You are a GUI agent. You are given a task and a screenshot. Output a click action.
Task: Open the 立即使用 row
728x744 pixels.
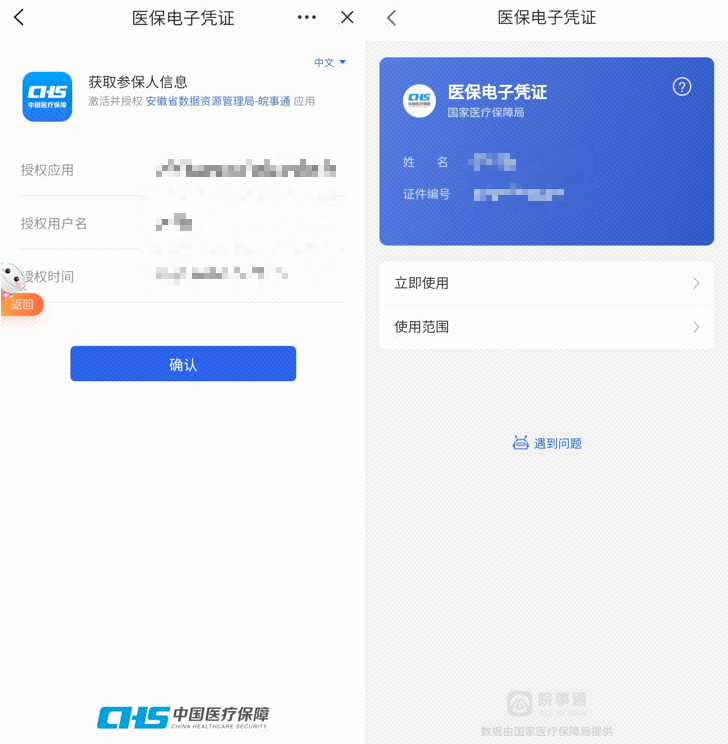[546, 283]
